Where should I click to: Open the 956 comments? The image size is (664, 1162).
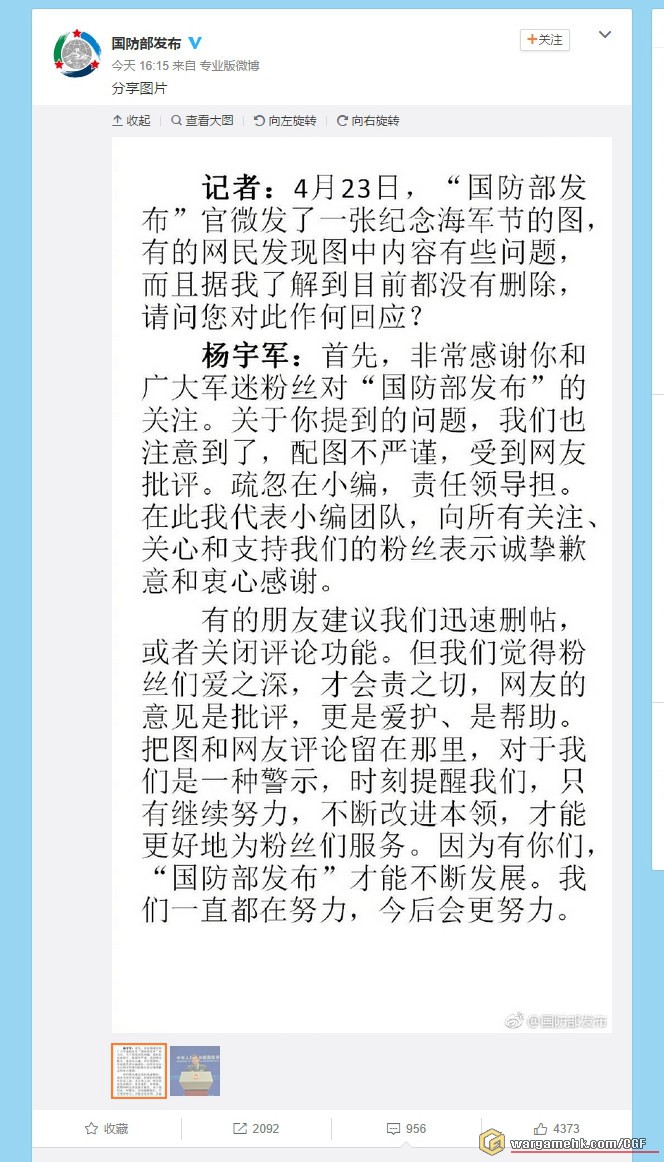(x=406, y=1128)
